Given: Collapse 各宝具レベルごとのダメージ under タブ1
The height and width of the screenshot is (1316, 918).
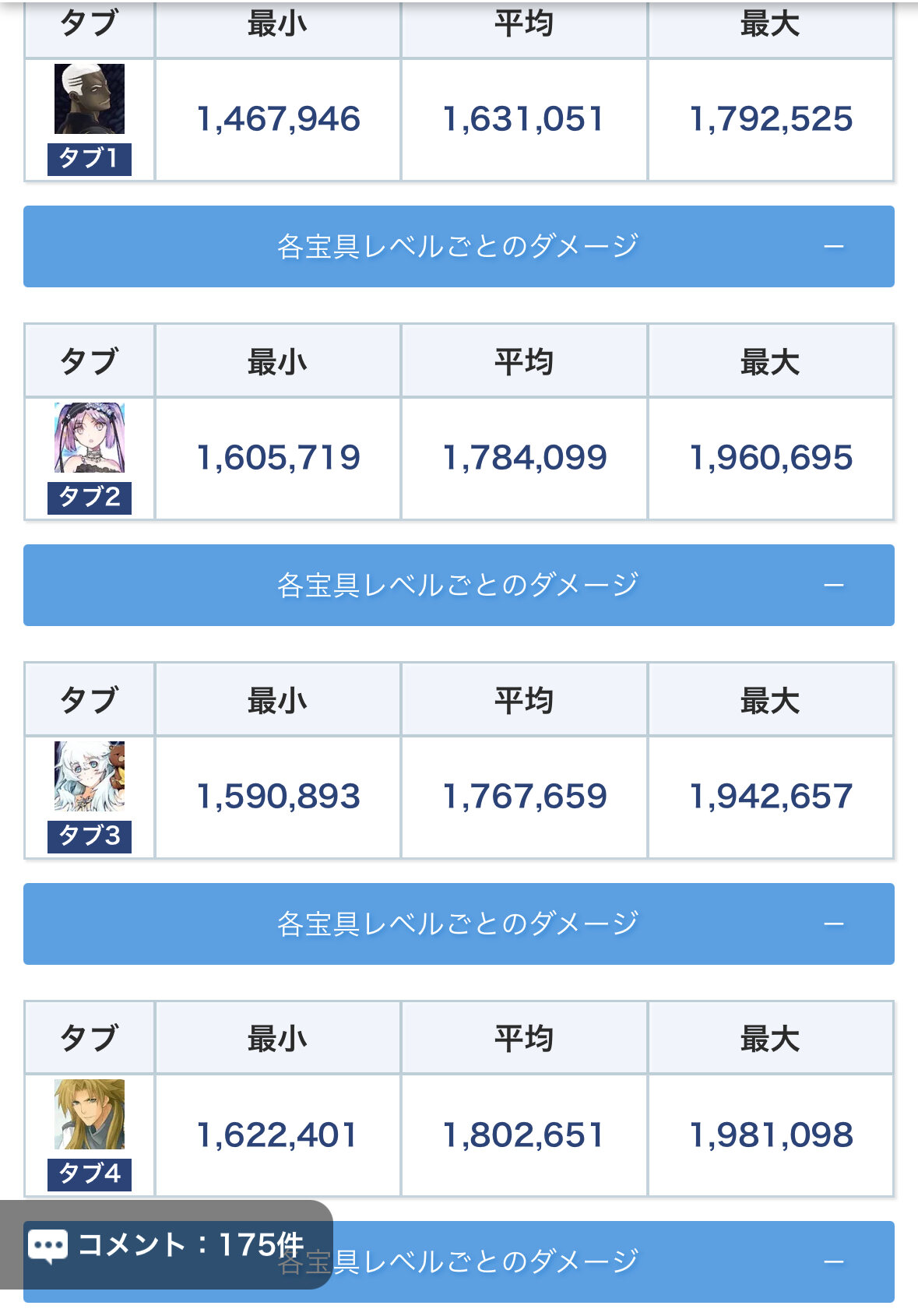Looking at the screenshot, I should 459,246.
